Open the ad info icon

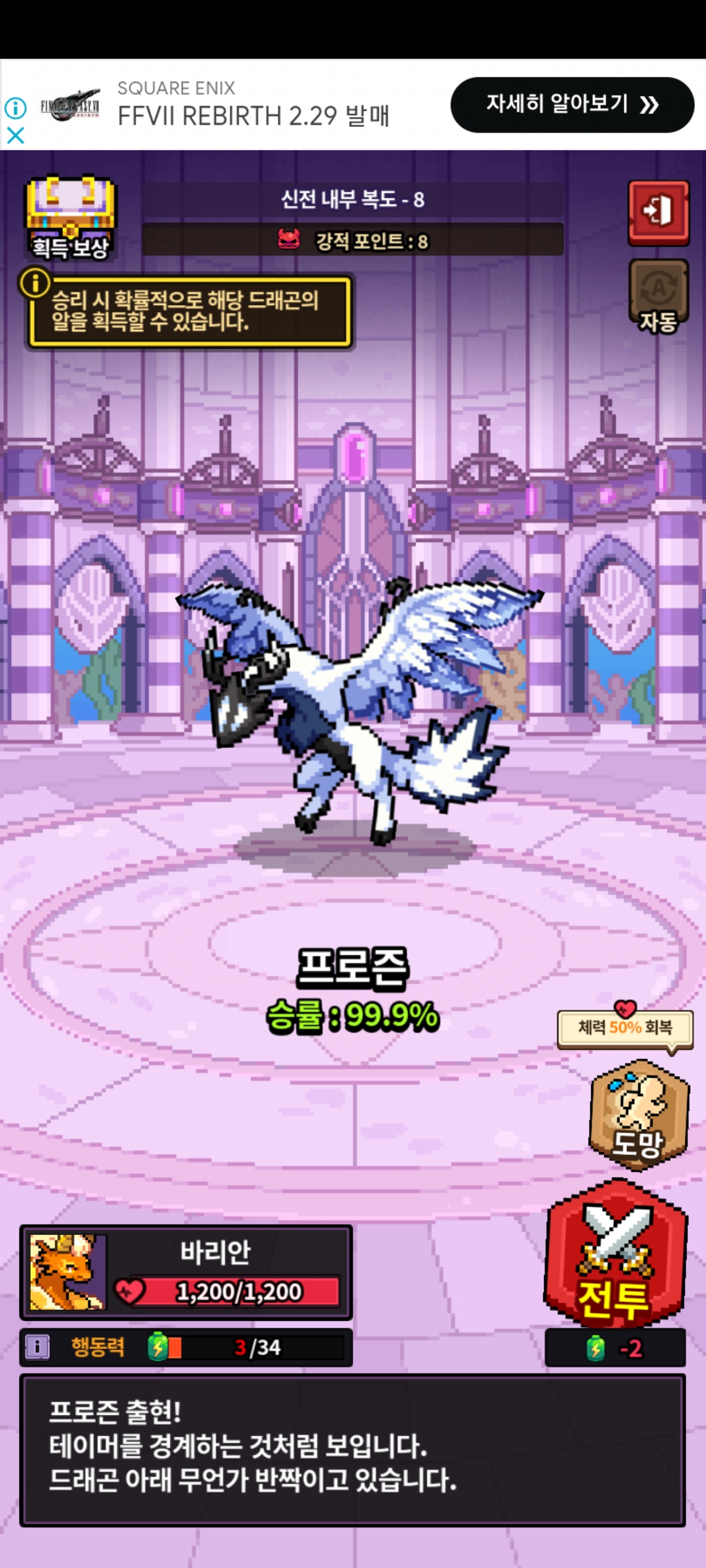point(16,107)
